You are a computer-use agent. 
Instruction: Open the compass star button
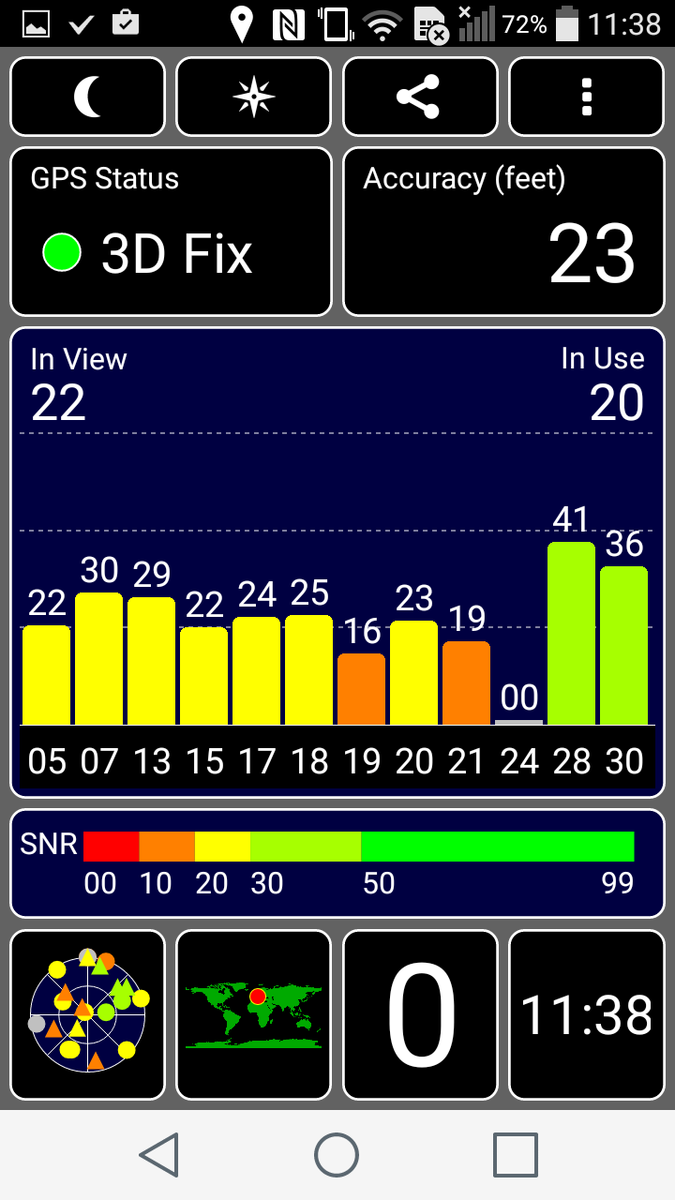[x=253, y=97]
